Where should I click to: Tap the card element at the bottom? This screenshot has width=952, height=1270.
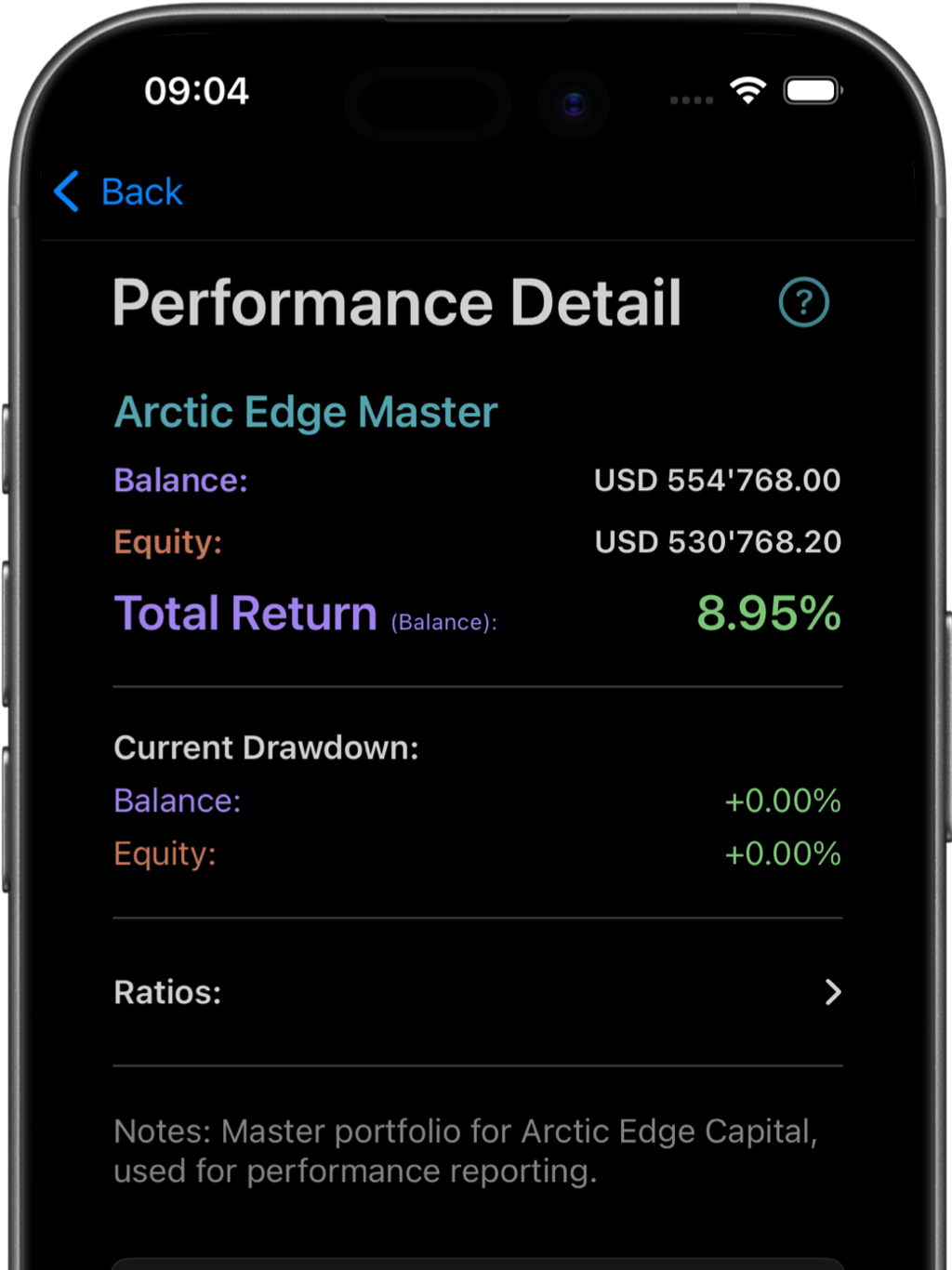pyautogui.click(x=476, y=1264)
